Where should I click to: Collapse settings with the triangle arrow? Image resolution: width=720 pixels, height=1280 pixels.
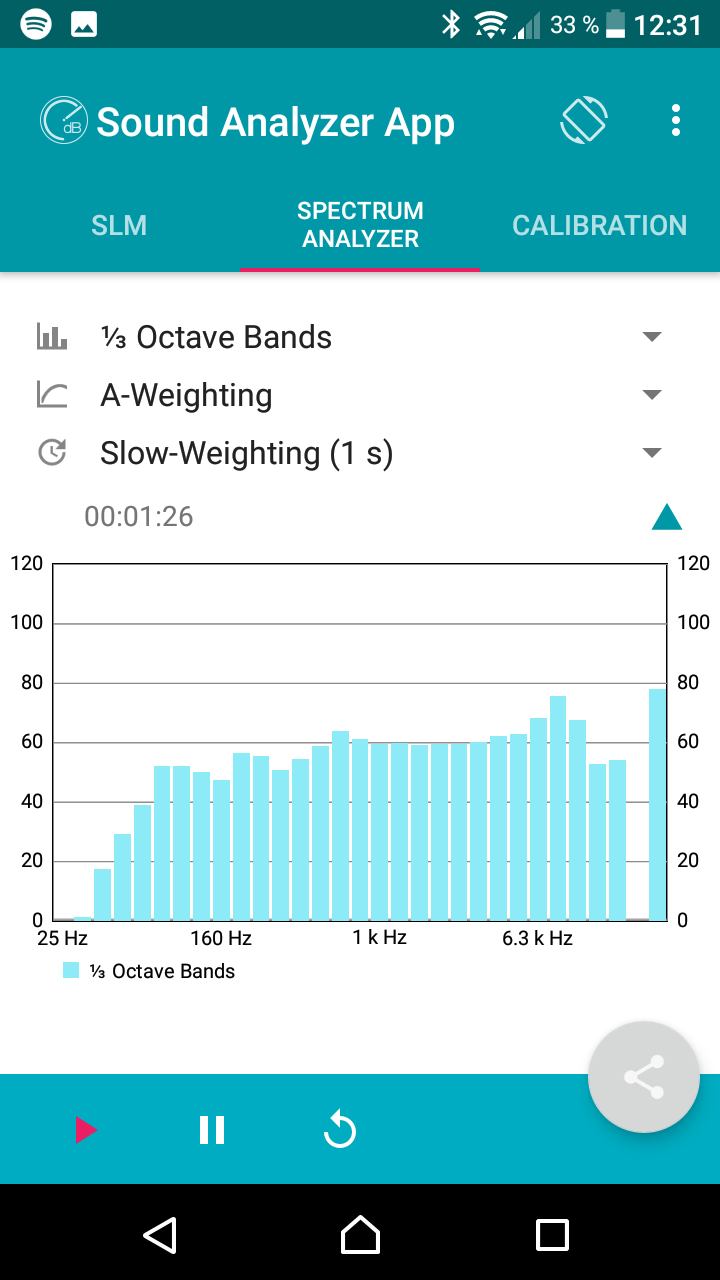coord(666,517)
